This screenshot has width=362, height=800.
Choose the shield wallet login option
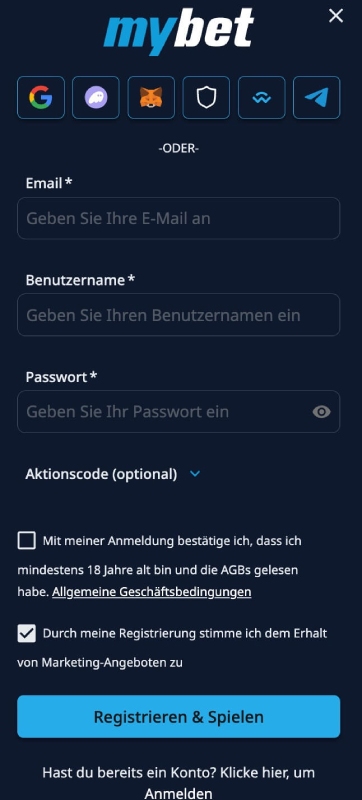pyautogui.click(x=206, y=97)
